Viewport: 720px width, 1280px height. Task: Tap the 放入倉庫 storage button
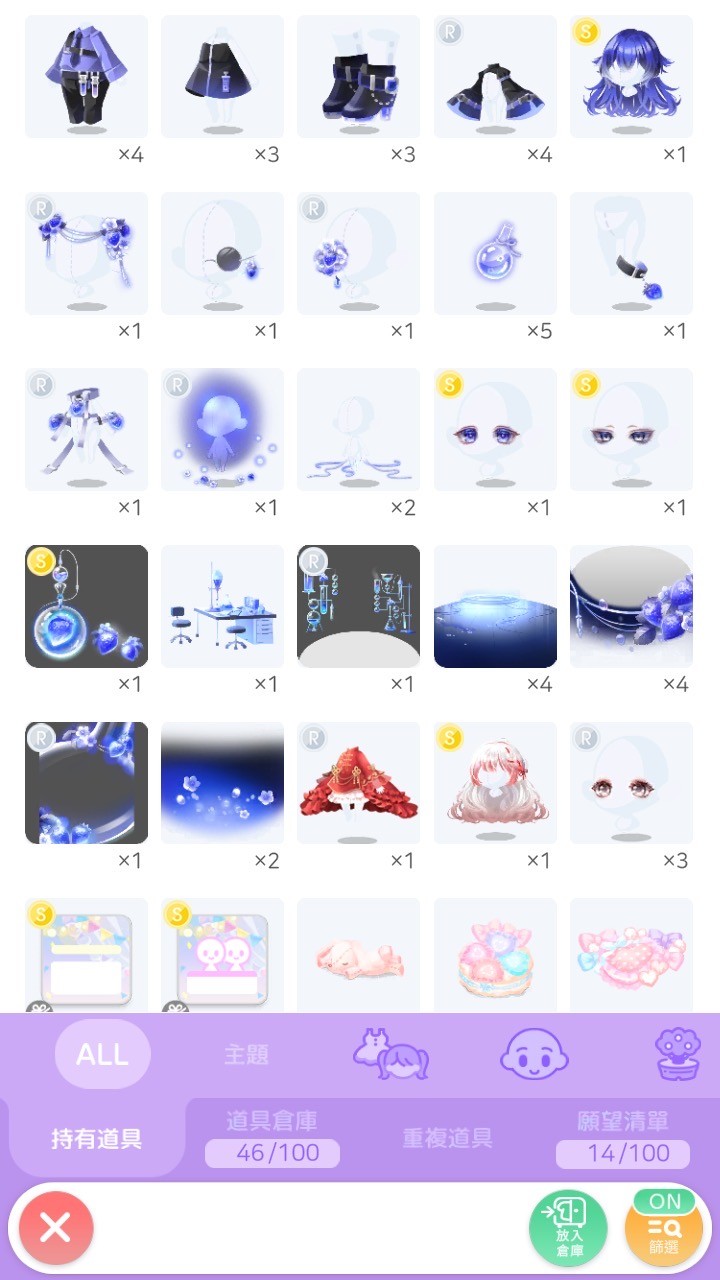568,1228
